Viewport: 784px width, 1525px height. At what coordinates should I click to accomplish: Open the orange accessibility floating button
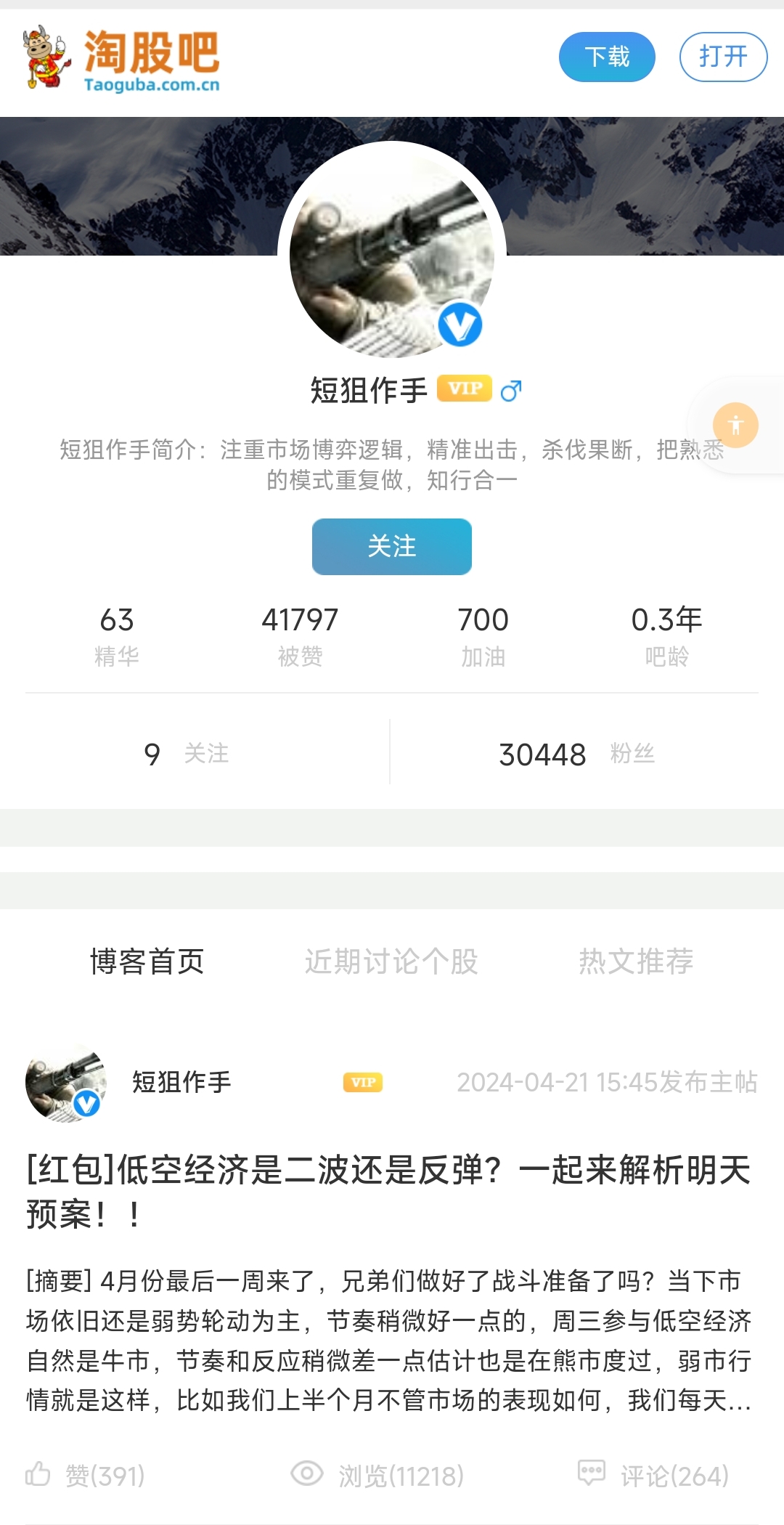tap(735, 425)
